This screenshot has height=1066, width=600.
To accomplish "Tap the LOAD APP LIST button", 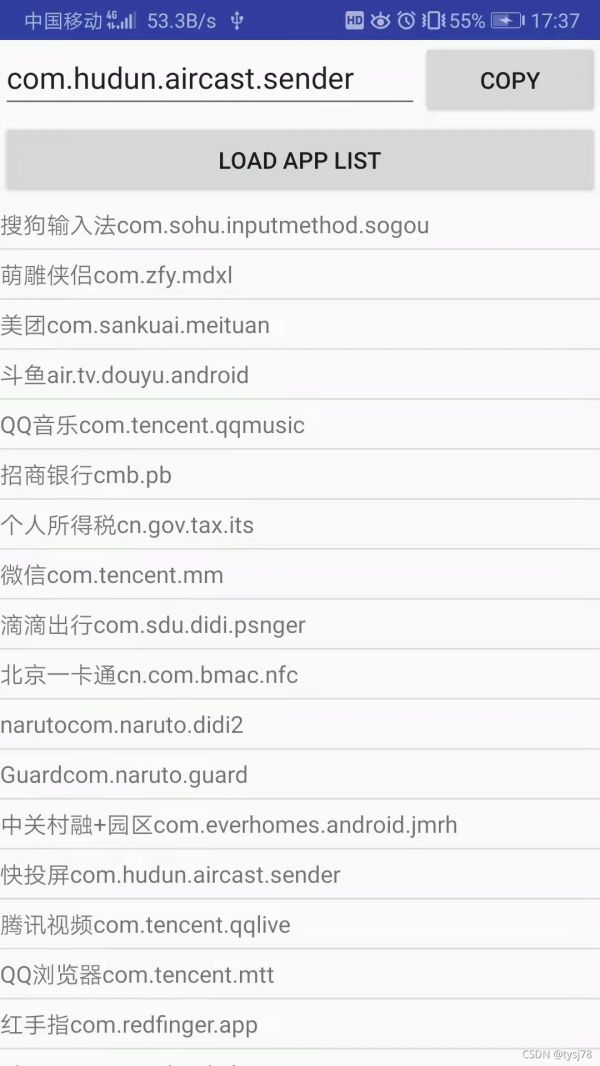I will pyautogui.click(x=300, y=161).
